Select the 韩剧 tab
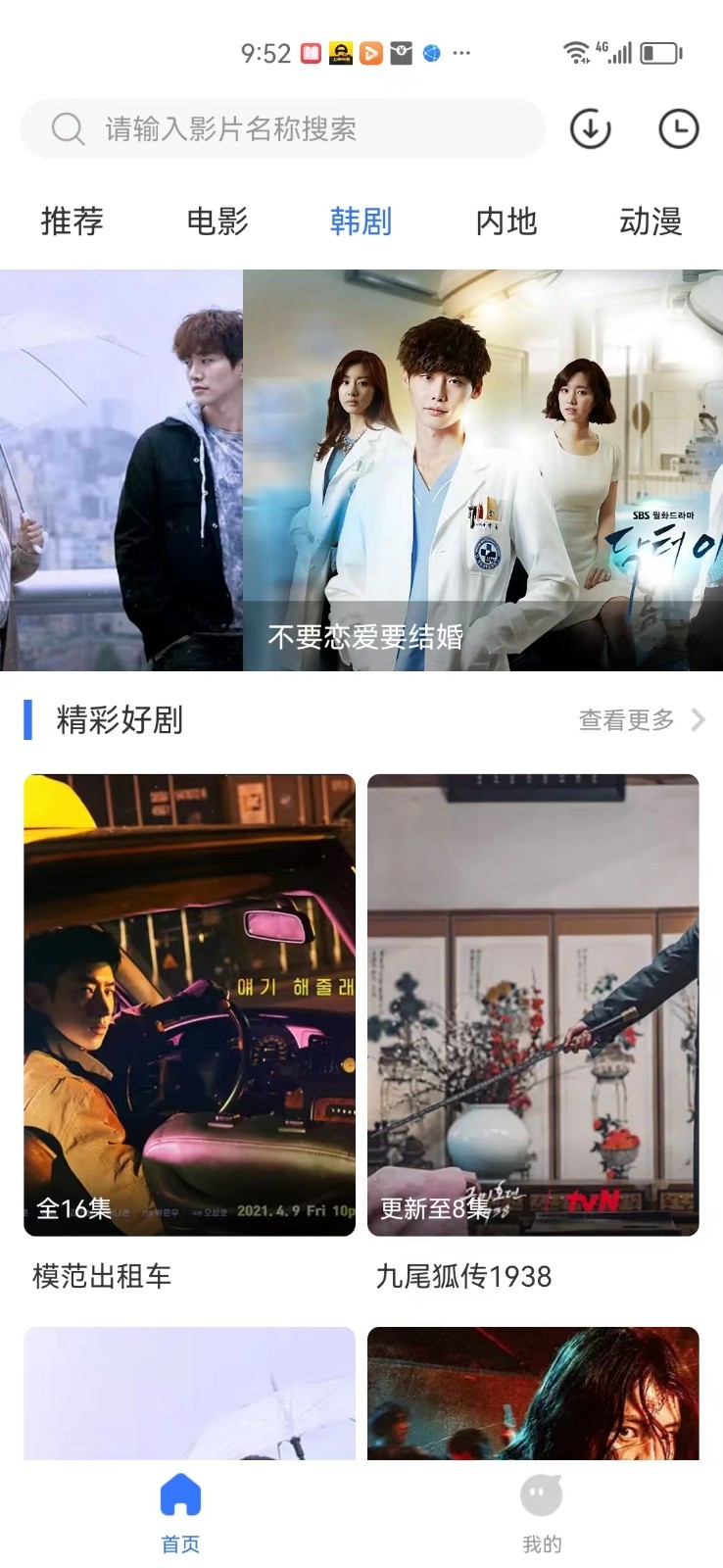Viewport: 723px width, 1568px height. point(361,221)
